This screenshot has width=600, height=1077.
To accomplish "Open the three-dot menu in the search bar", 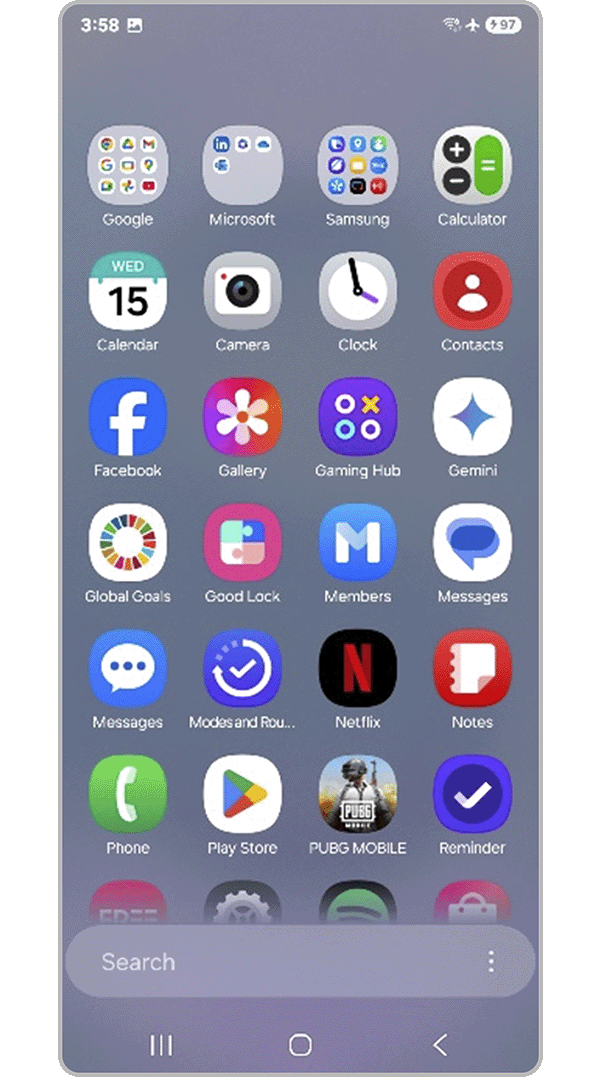I will tap(491, 962).
